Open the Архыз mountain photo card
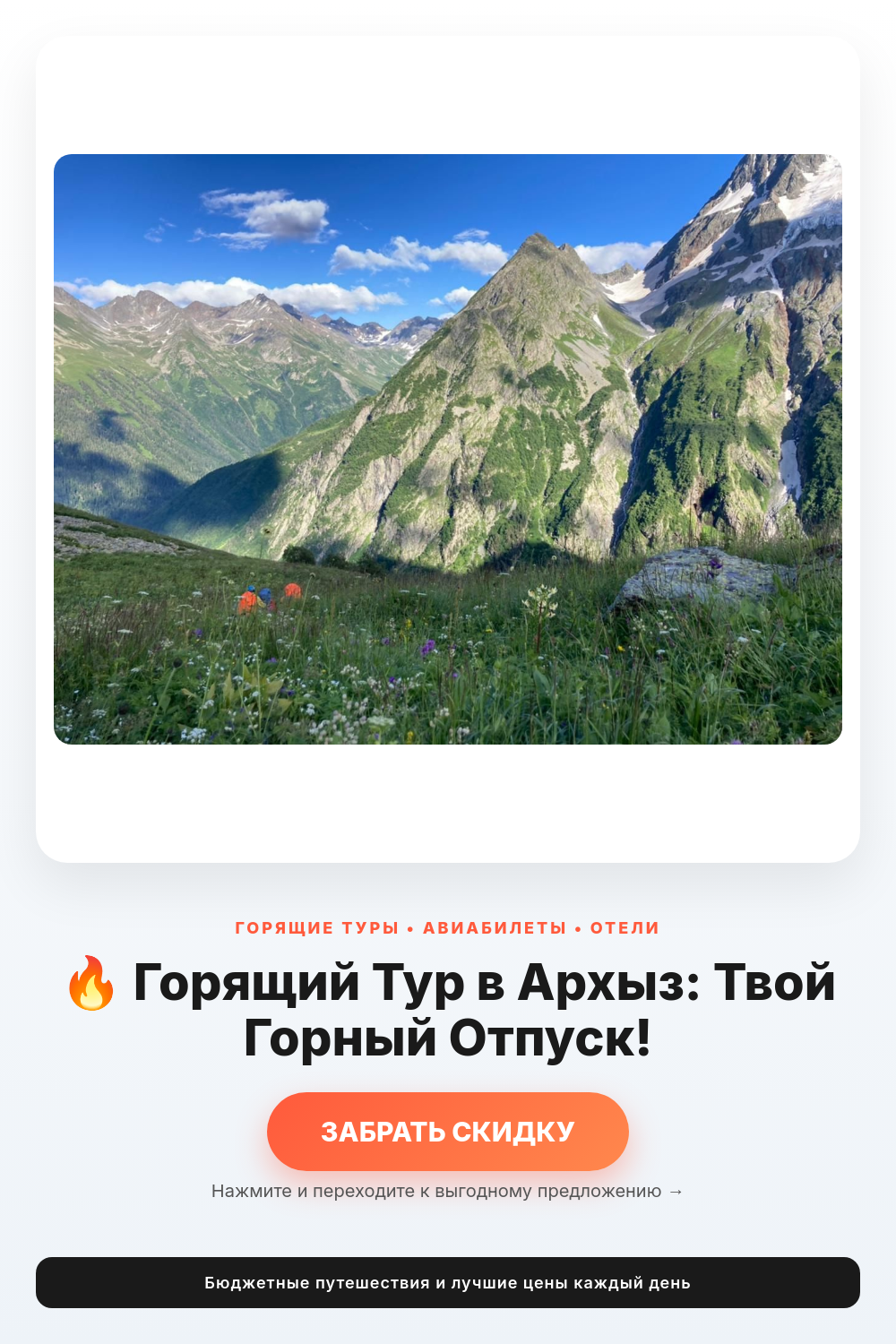The image size is (896, 1344). click(x=448, y=449)
